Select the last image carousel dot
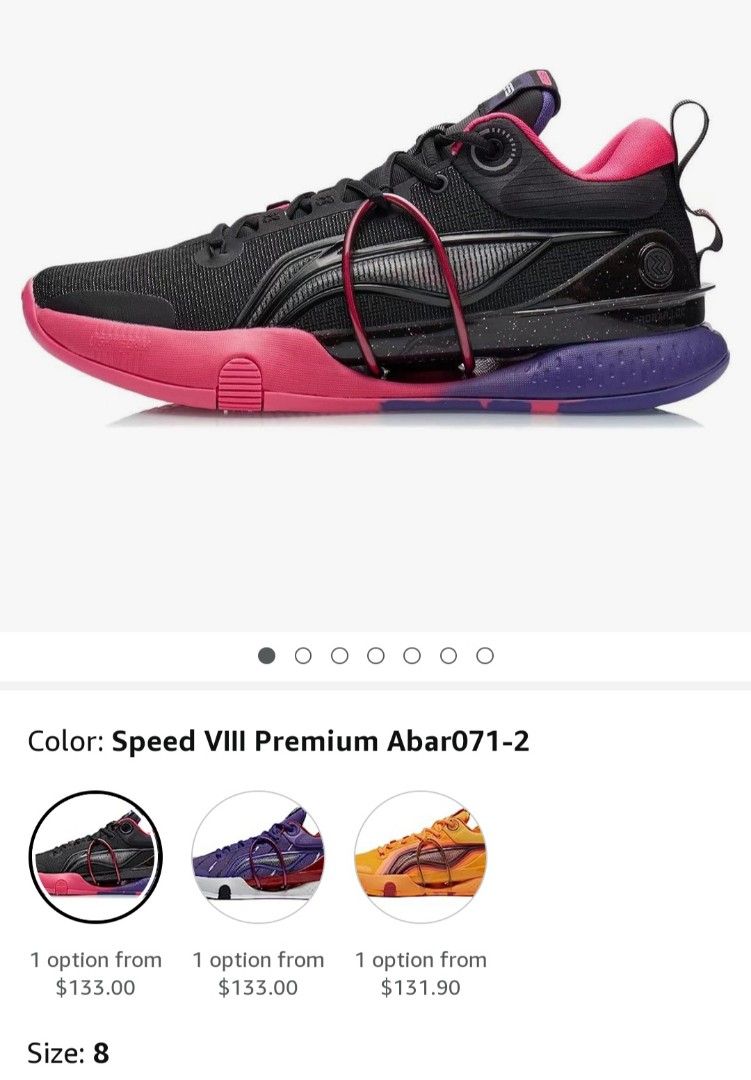 click(x=486, y=655)
